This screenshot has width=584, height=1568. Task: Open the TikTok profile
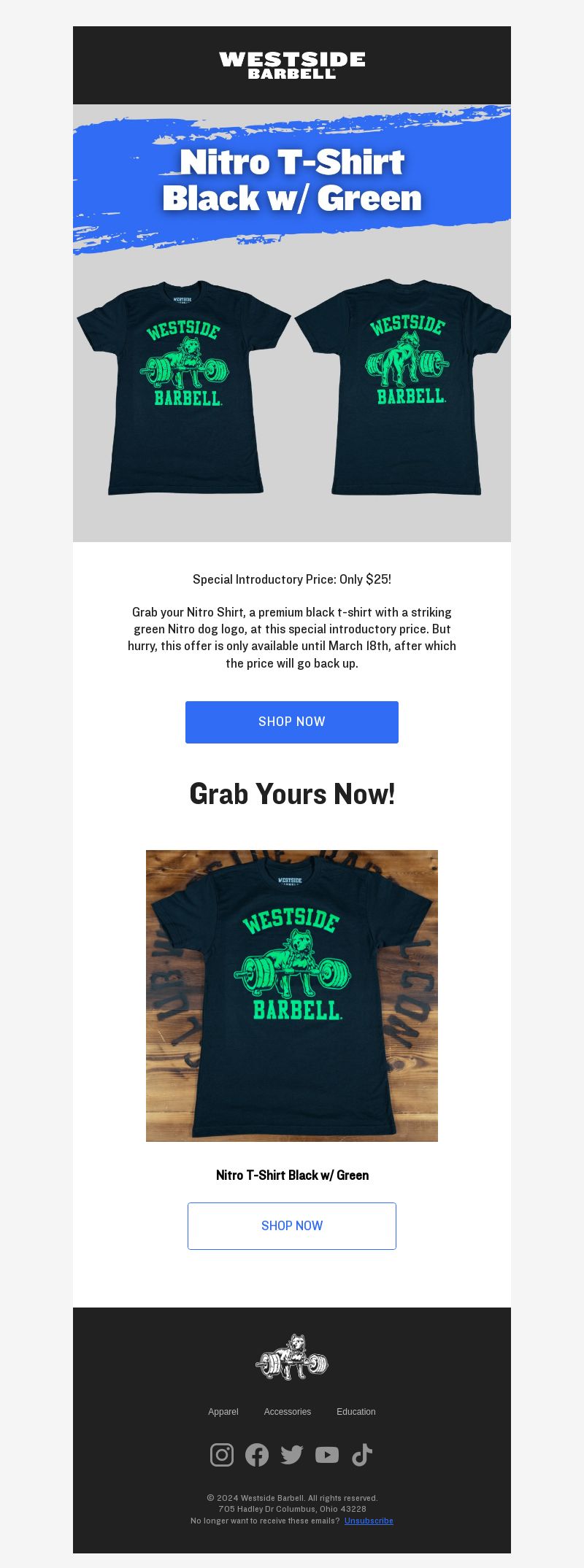(x=362, y=1455)
